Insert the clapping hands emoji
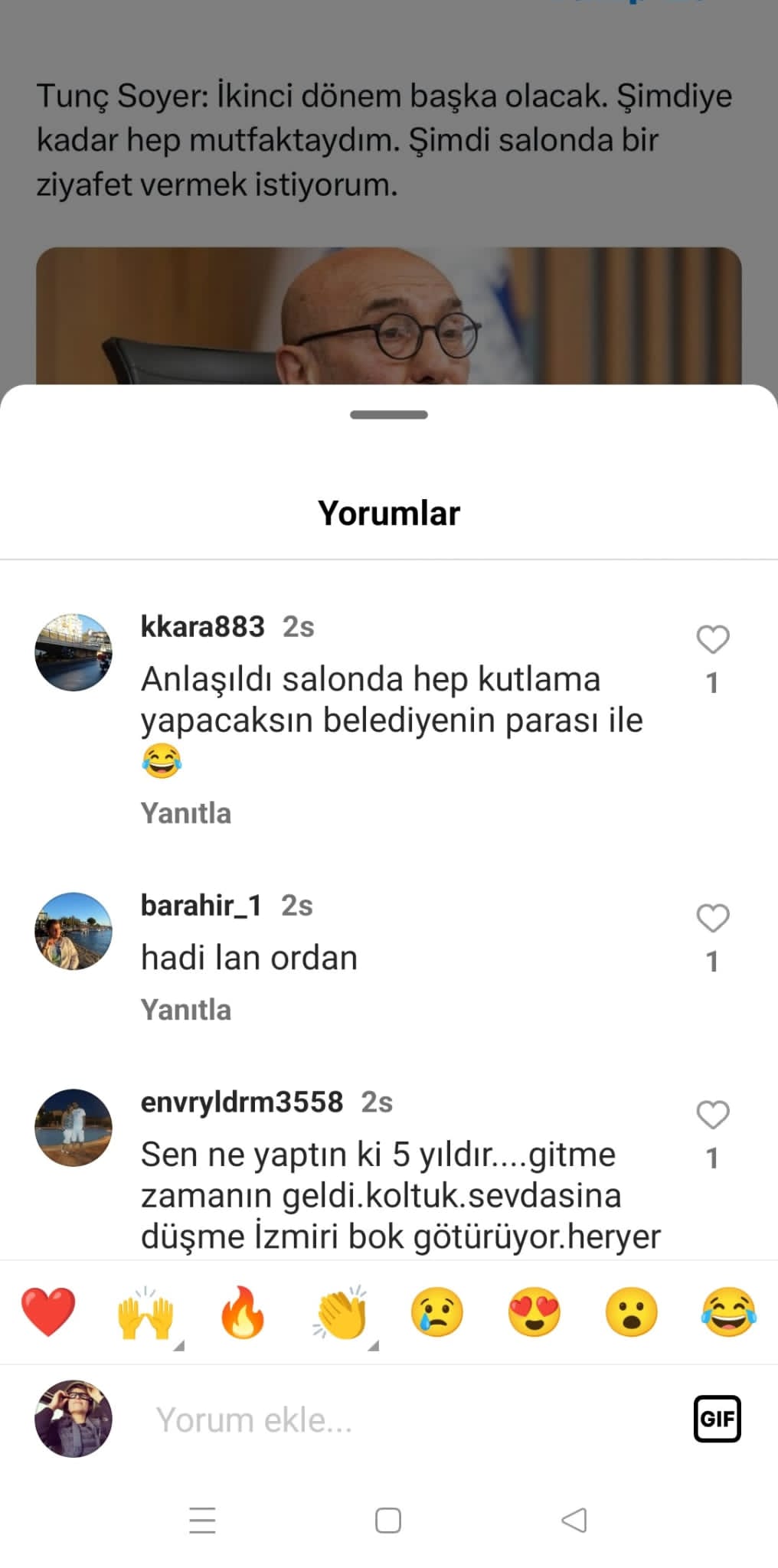Viewport: 778px width, 1568px height. 341,1312
